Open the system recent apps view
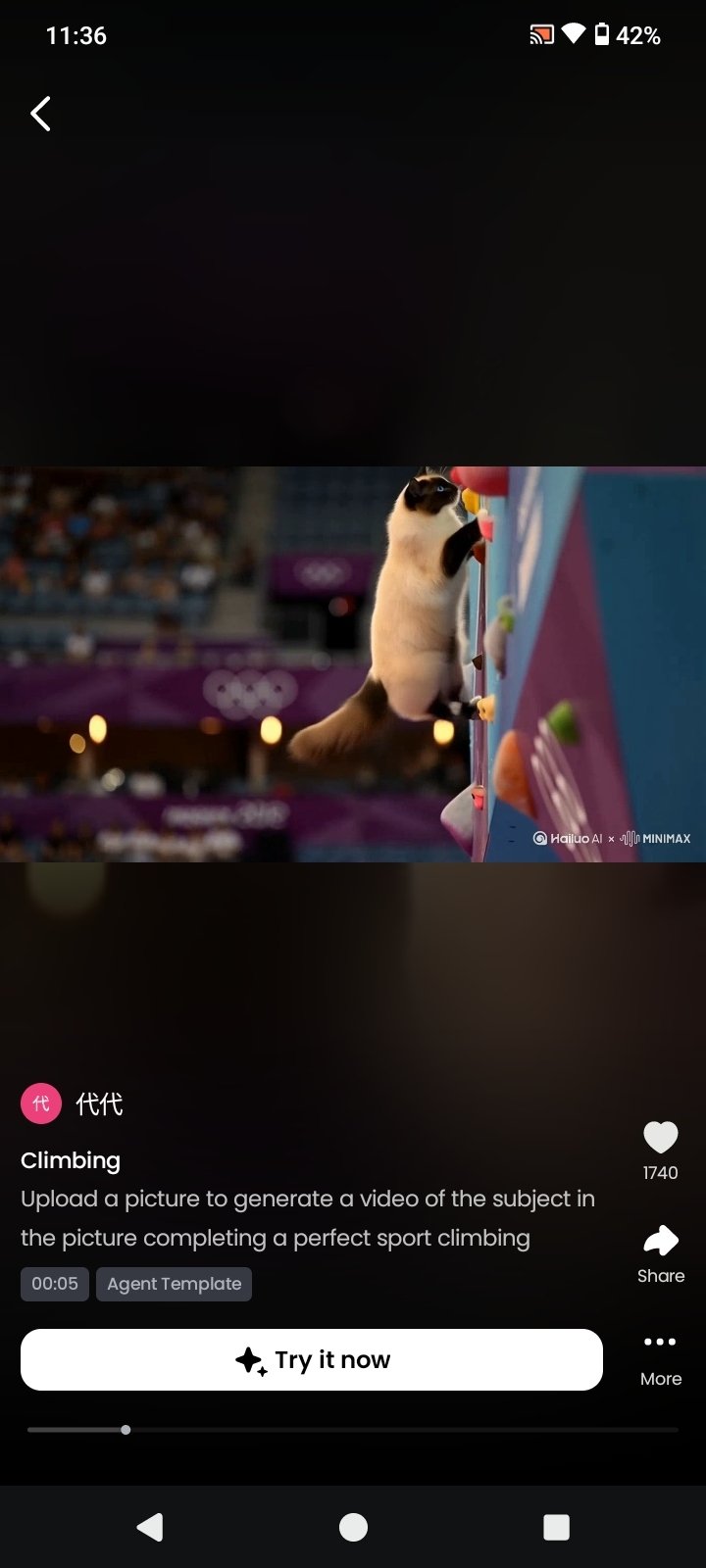Viewport: 706px width, 1568px height. (x=556, y=1526)
